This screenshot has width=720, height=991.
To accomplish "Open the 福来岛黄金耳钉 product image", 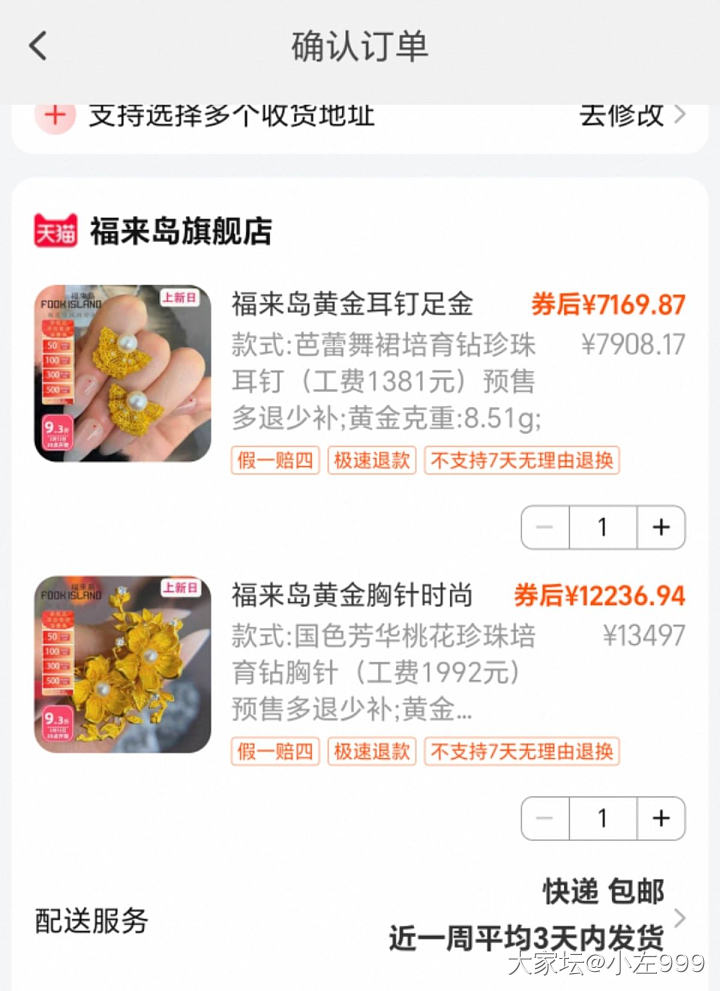I will pyautogui.click(x=123, y=374).
